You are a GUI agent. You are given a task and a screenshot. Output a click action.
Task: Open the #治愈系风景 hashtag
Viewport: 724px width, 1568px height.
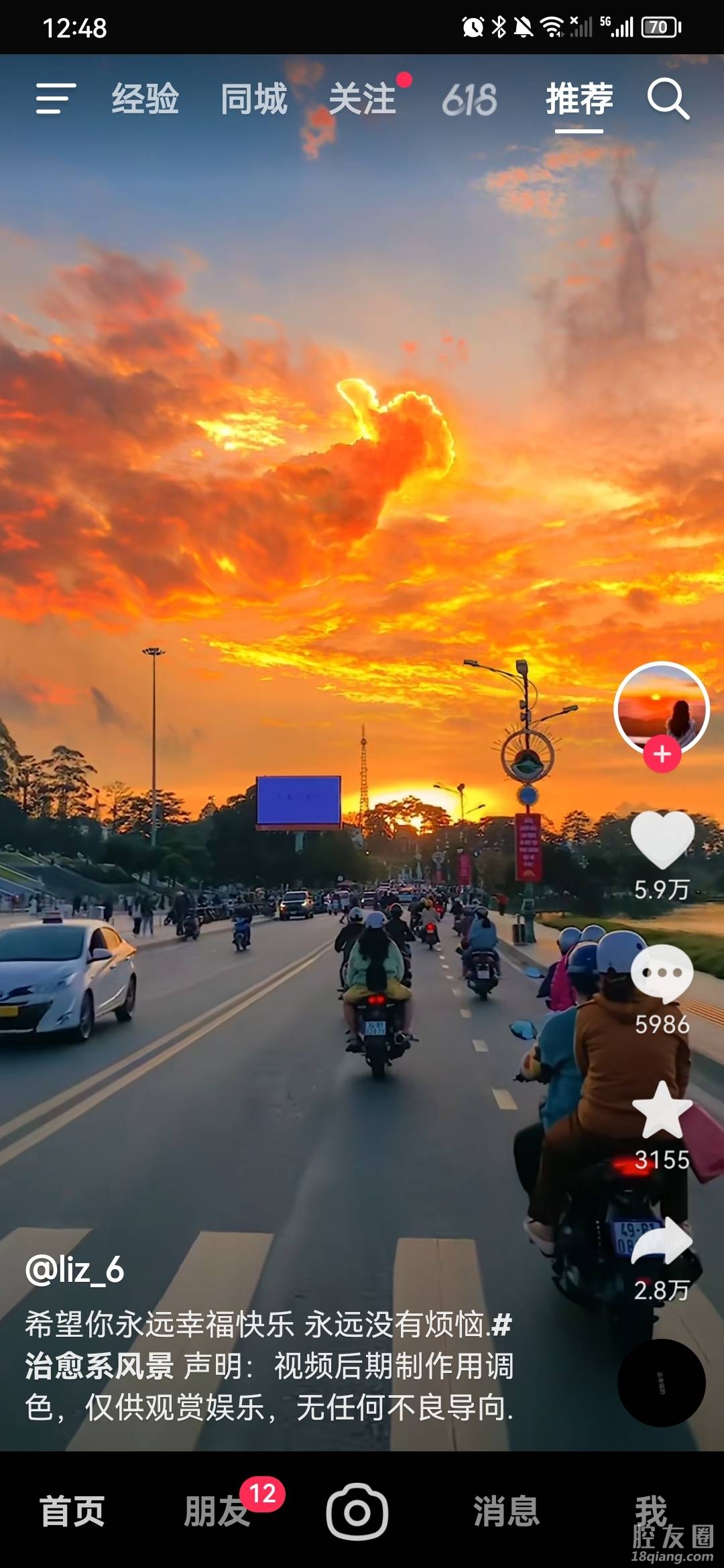99,1365
